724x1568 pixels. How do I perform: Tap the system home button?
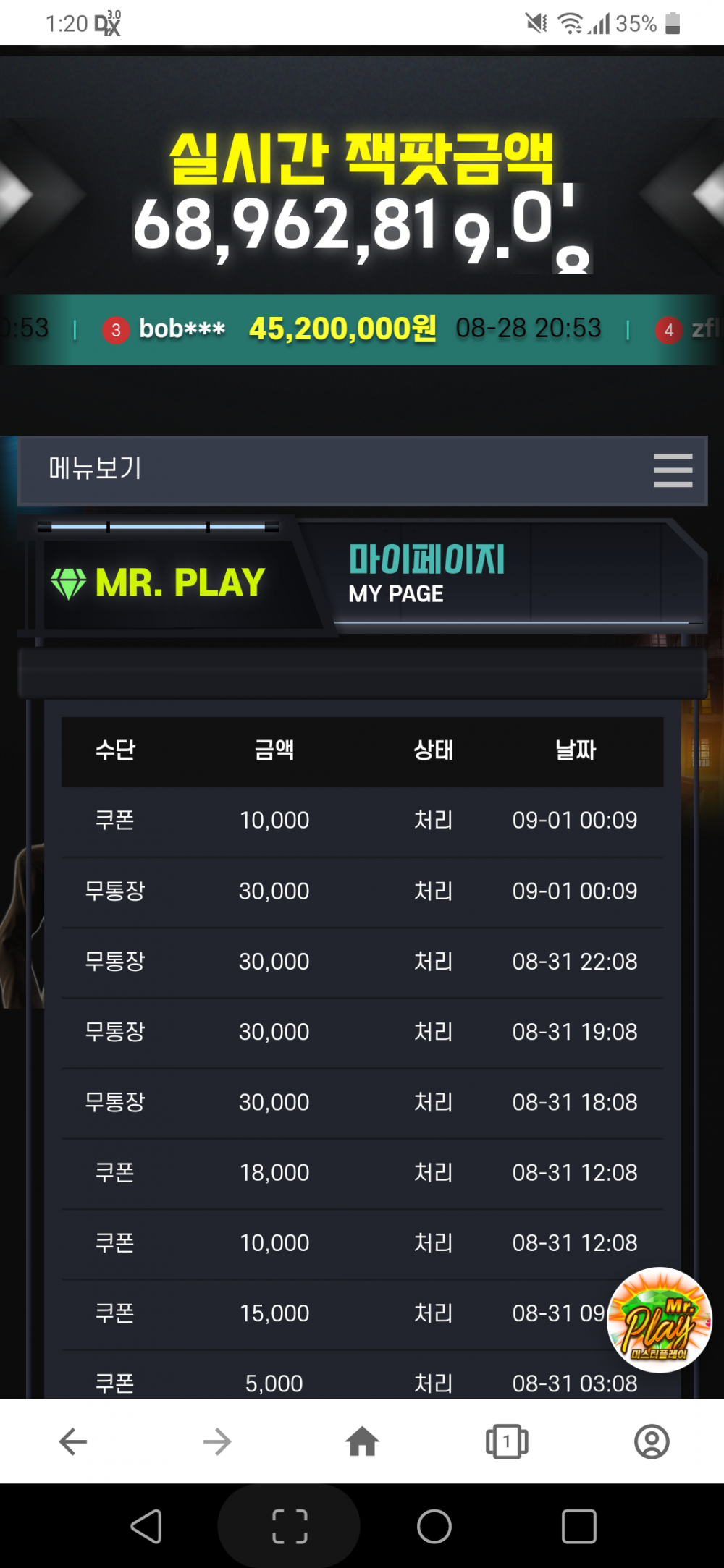pos(434,1527)
